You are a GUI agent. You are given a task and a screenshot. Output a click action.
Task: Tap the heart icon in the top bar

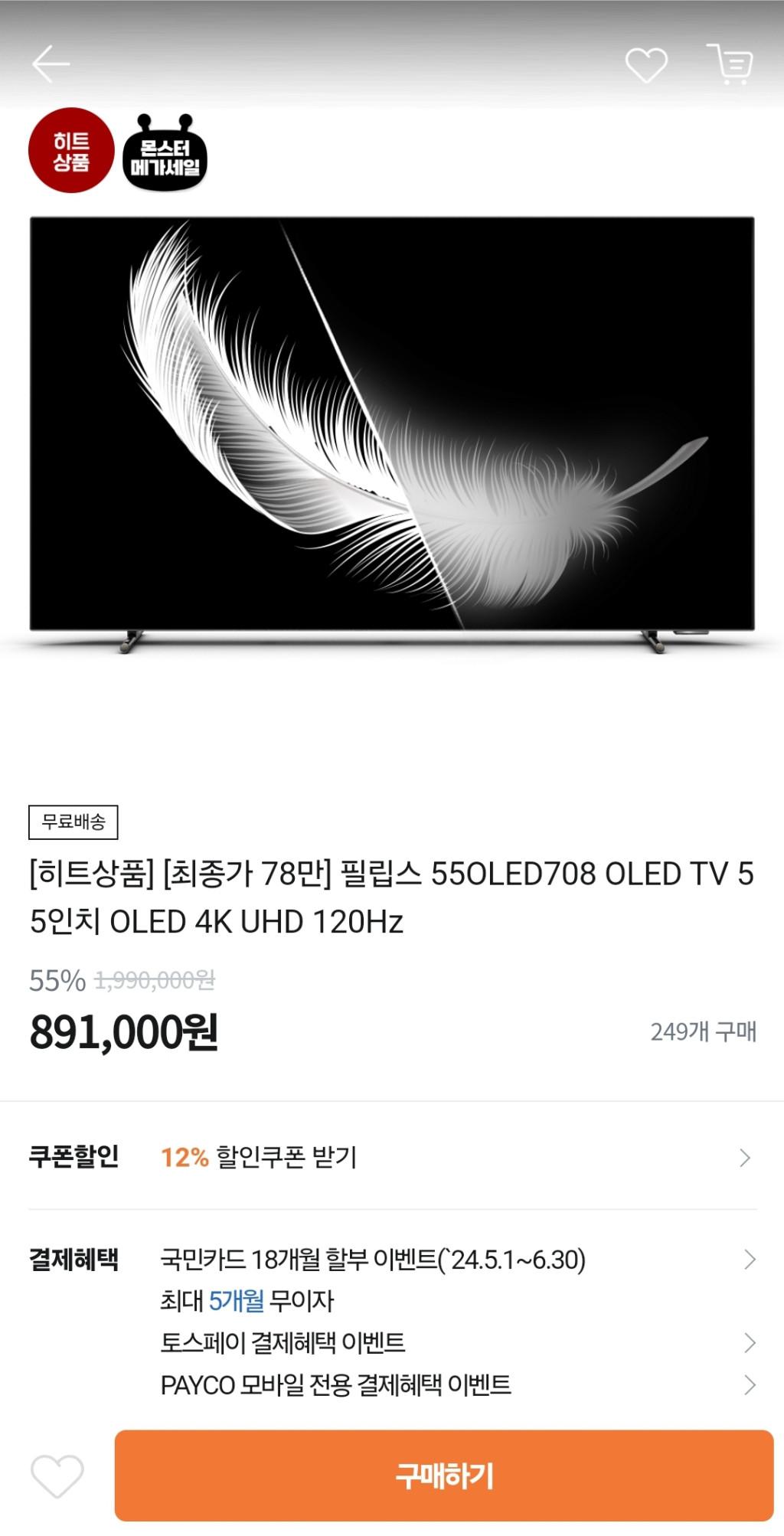tap(646, 64)
